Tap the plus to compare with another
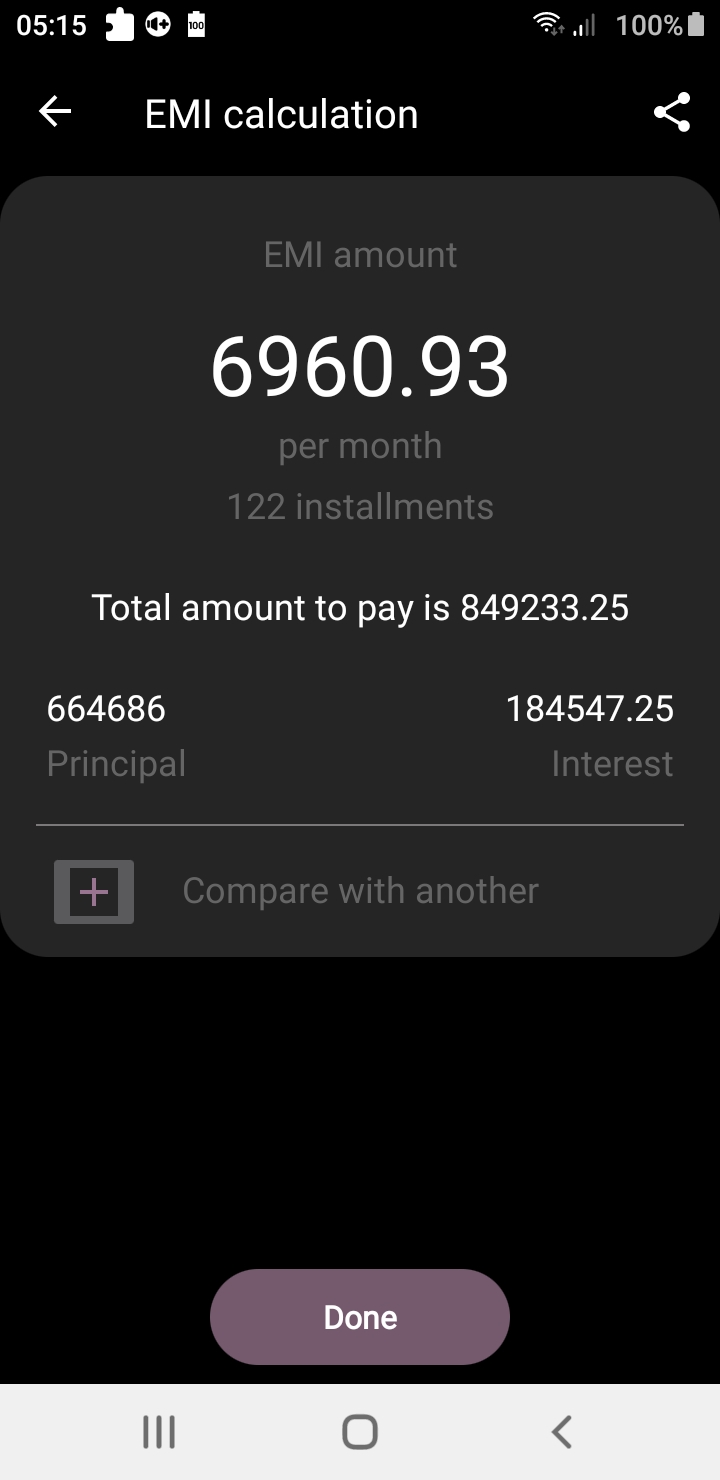Viewport: 720px width, 1480px height. click(94, 891)
